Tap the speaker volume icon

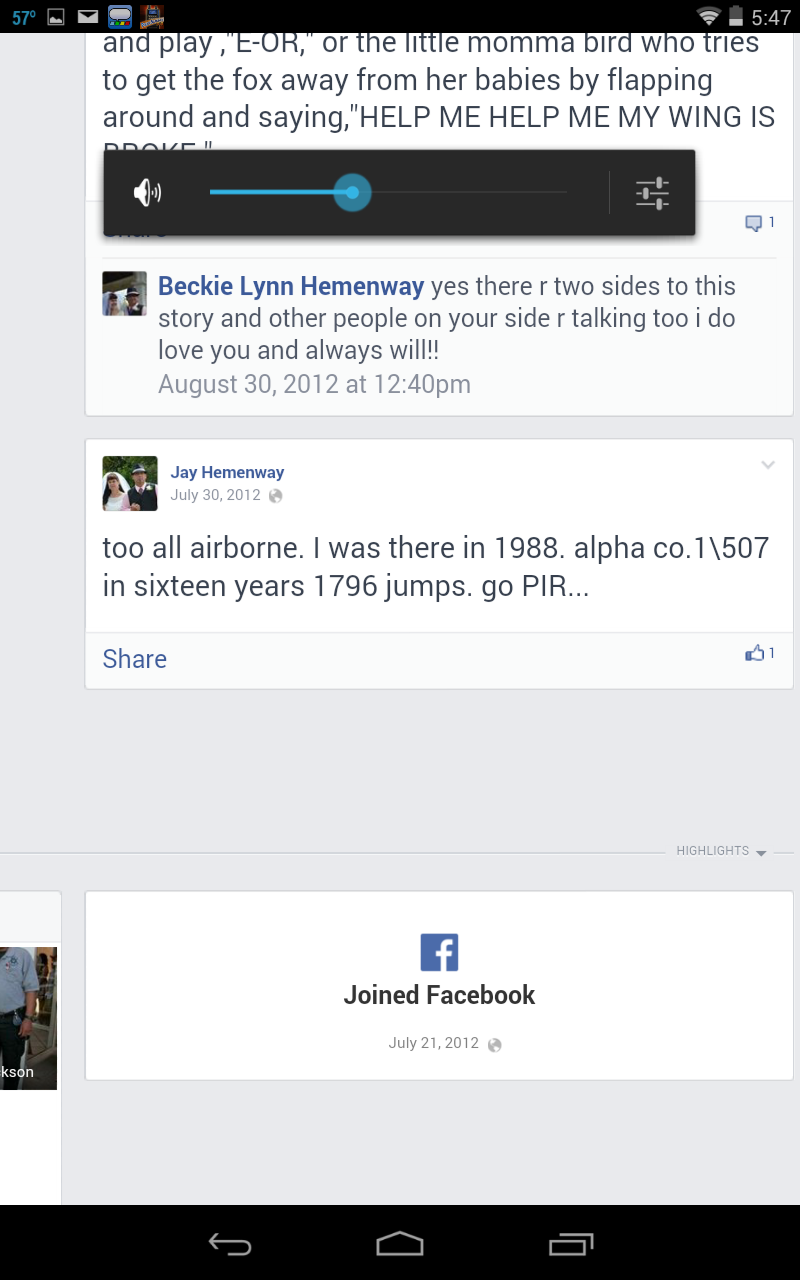[147, 193]
